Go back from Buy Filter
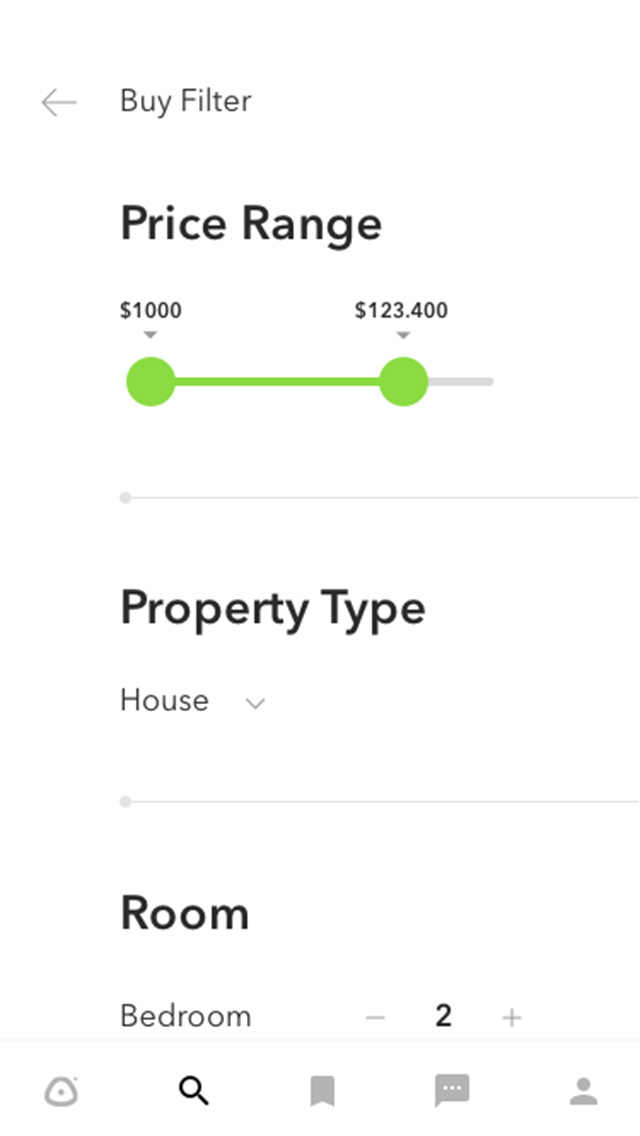 (59, 101)
